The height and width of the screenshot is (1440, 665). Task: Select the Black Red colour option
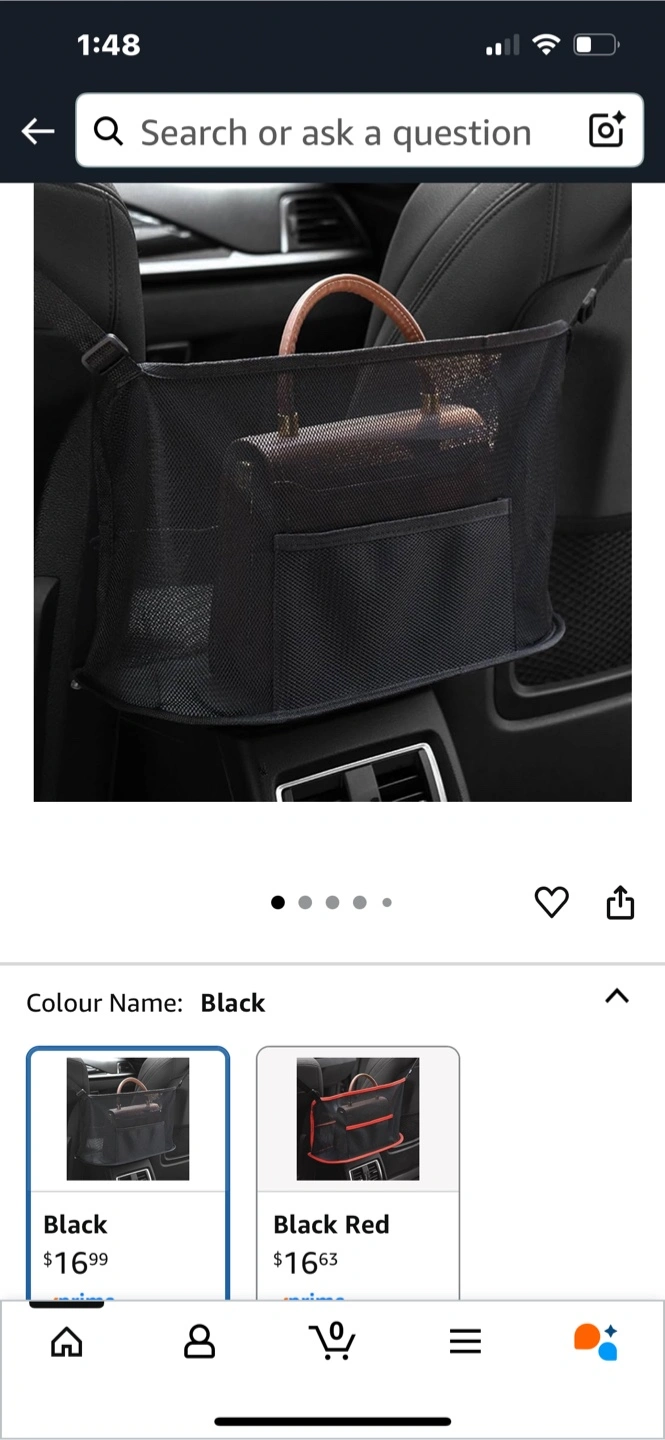[358, 1173]
